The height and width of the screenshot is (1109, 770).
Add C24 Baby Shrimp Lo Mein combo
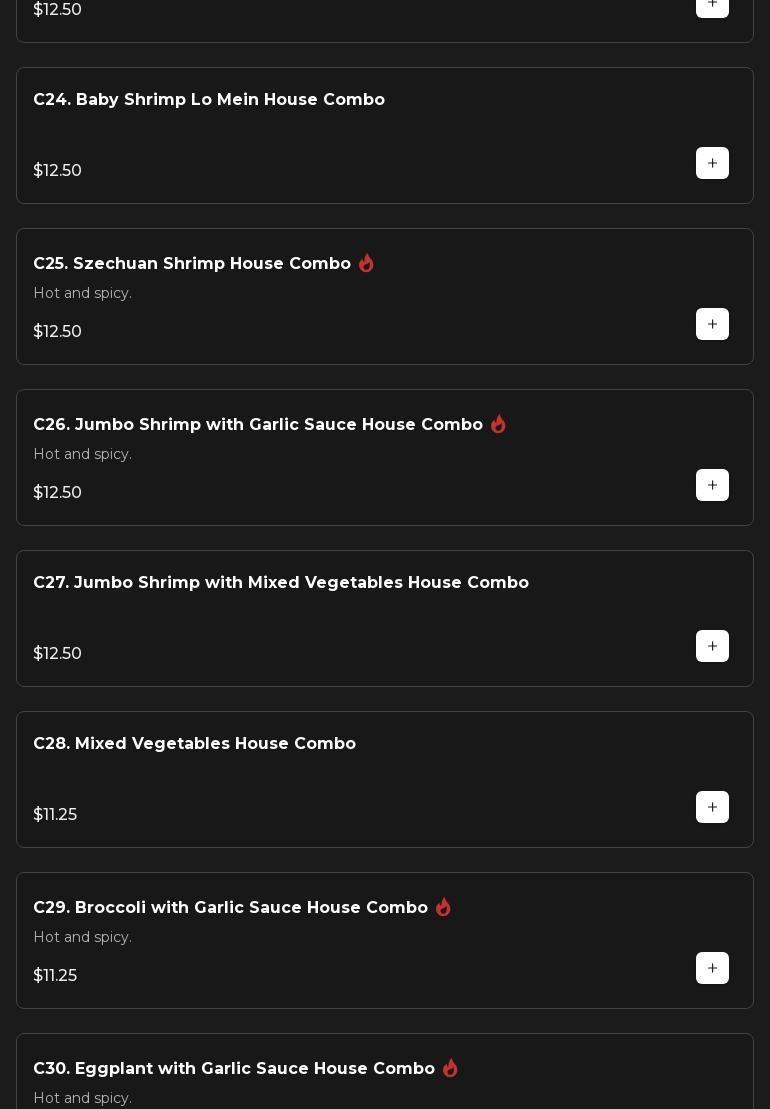tap(712, 163)
